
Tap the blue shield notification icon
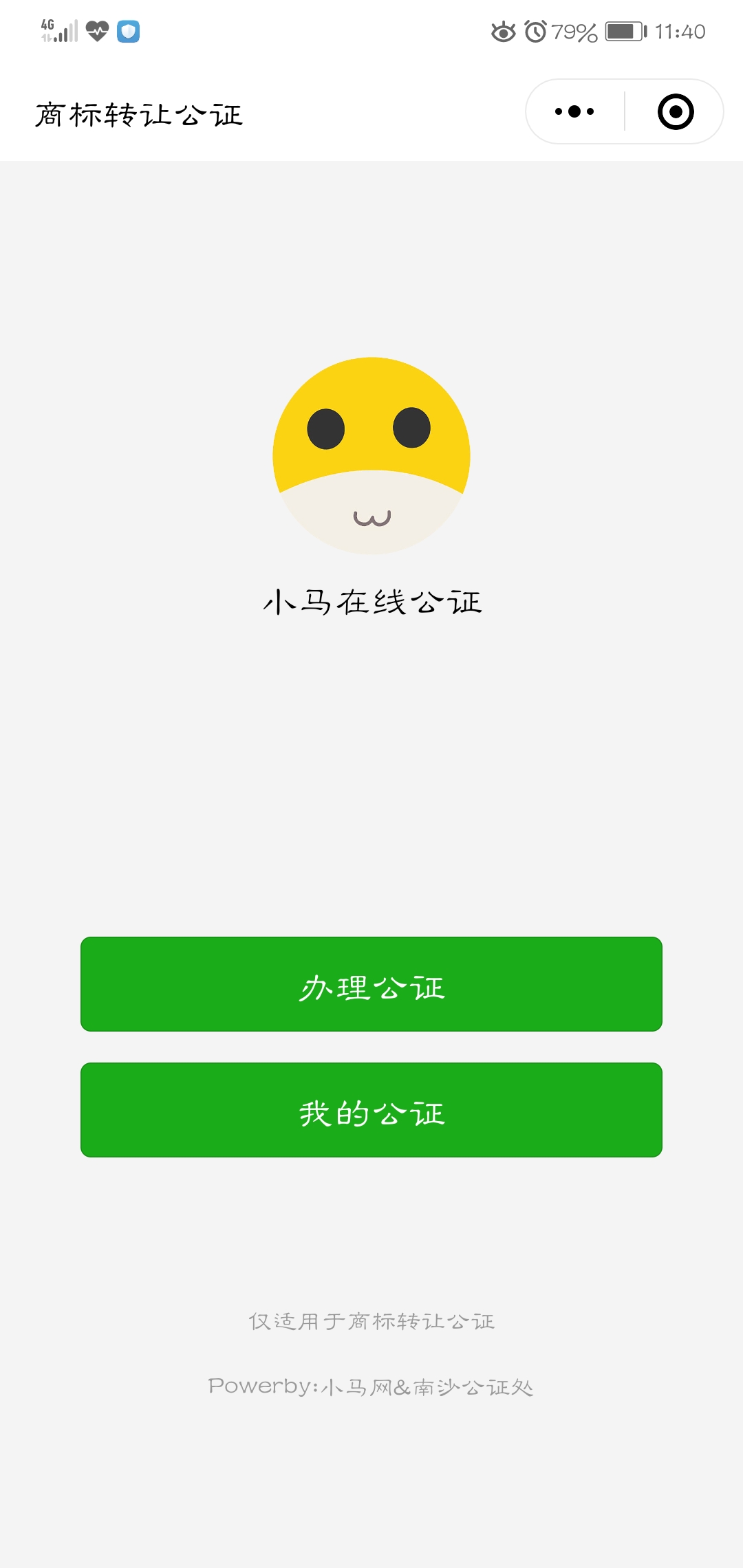pos(128,31)
